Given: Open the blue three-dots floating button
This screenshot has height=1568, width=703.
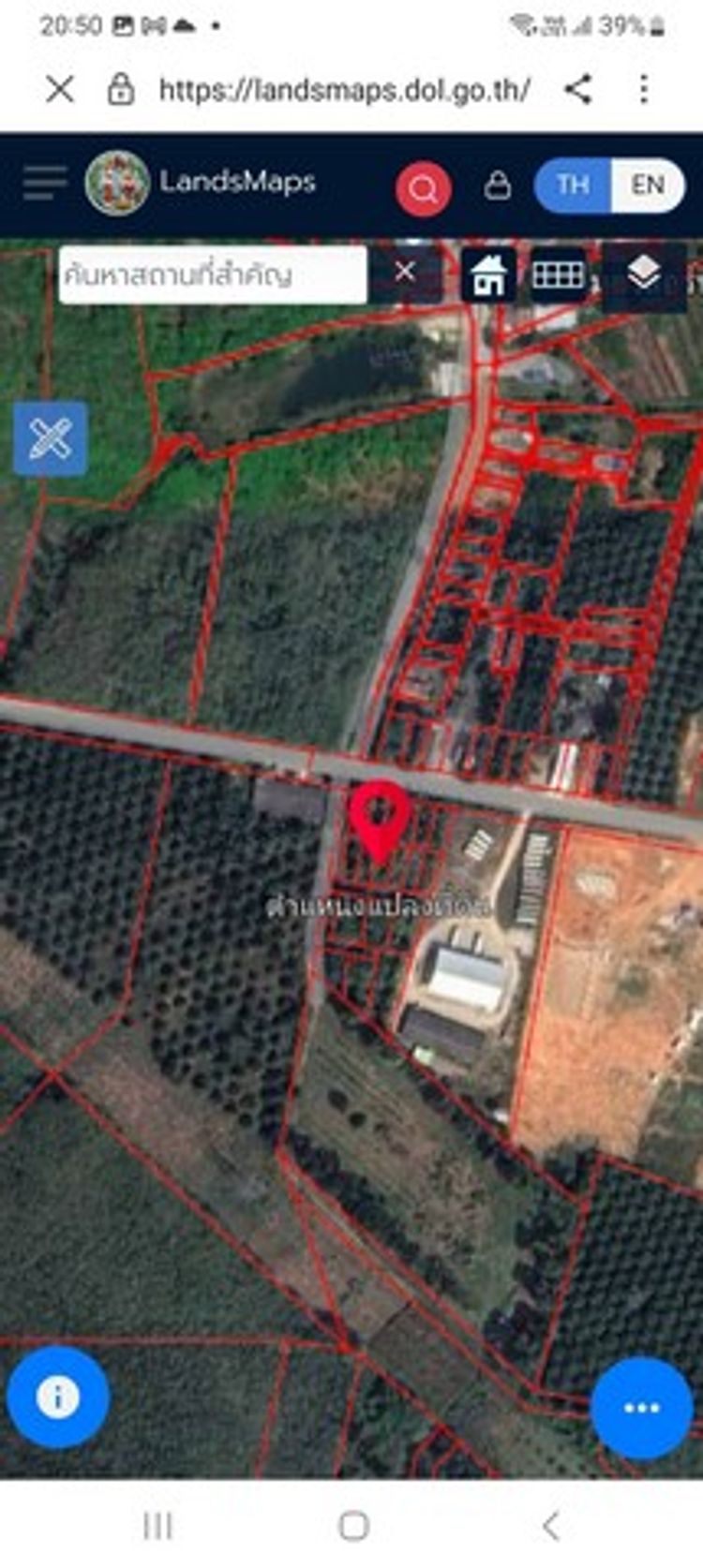Looking at the screenshot, I should point(642,1408).
